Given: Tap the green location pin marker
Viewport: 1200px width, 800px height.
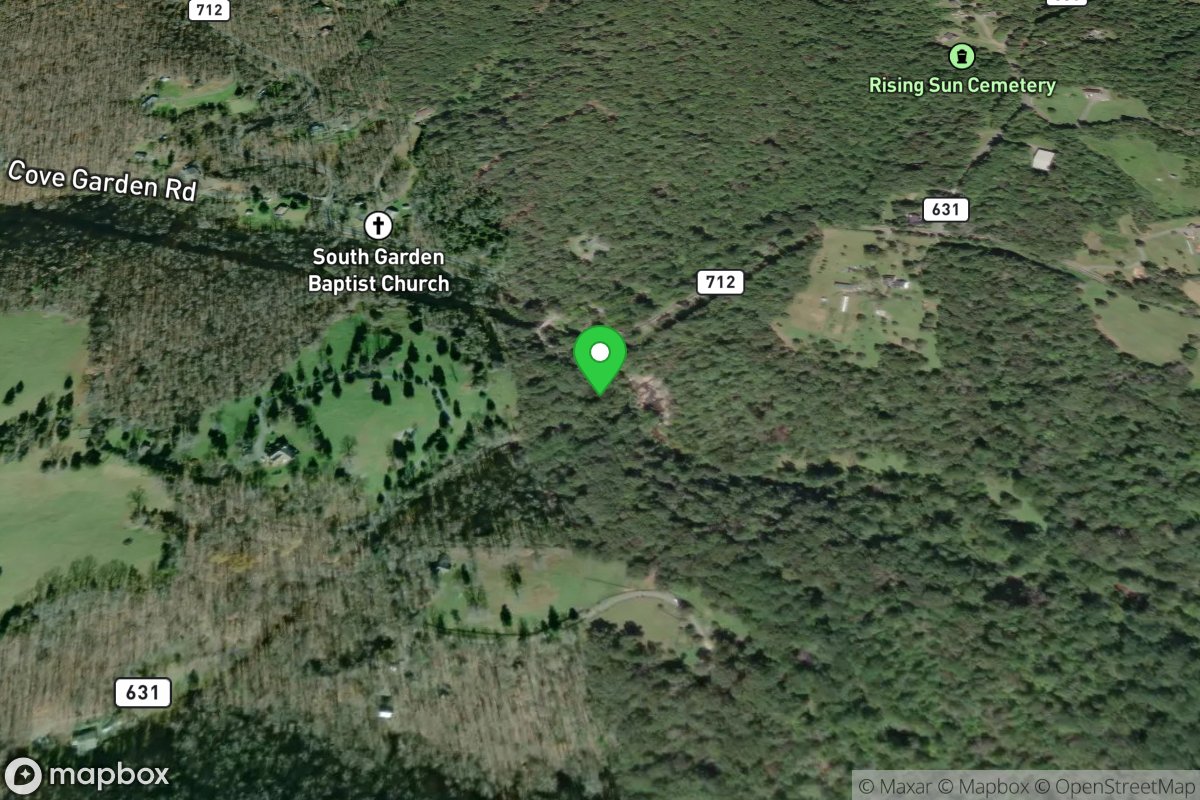Looking at the screenshot, I should [x=600, y=358].
